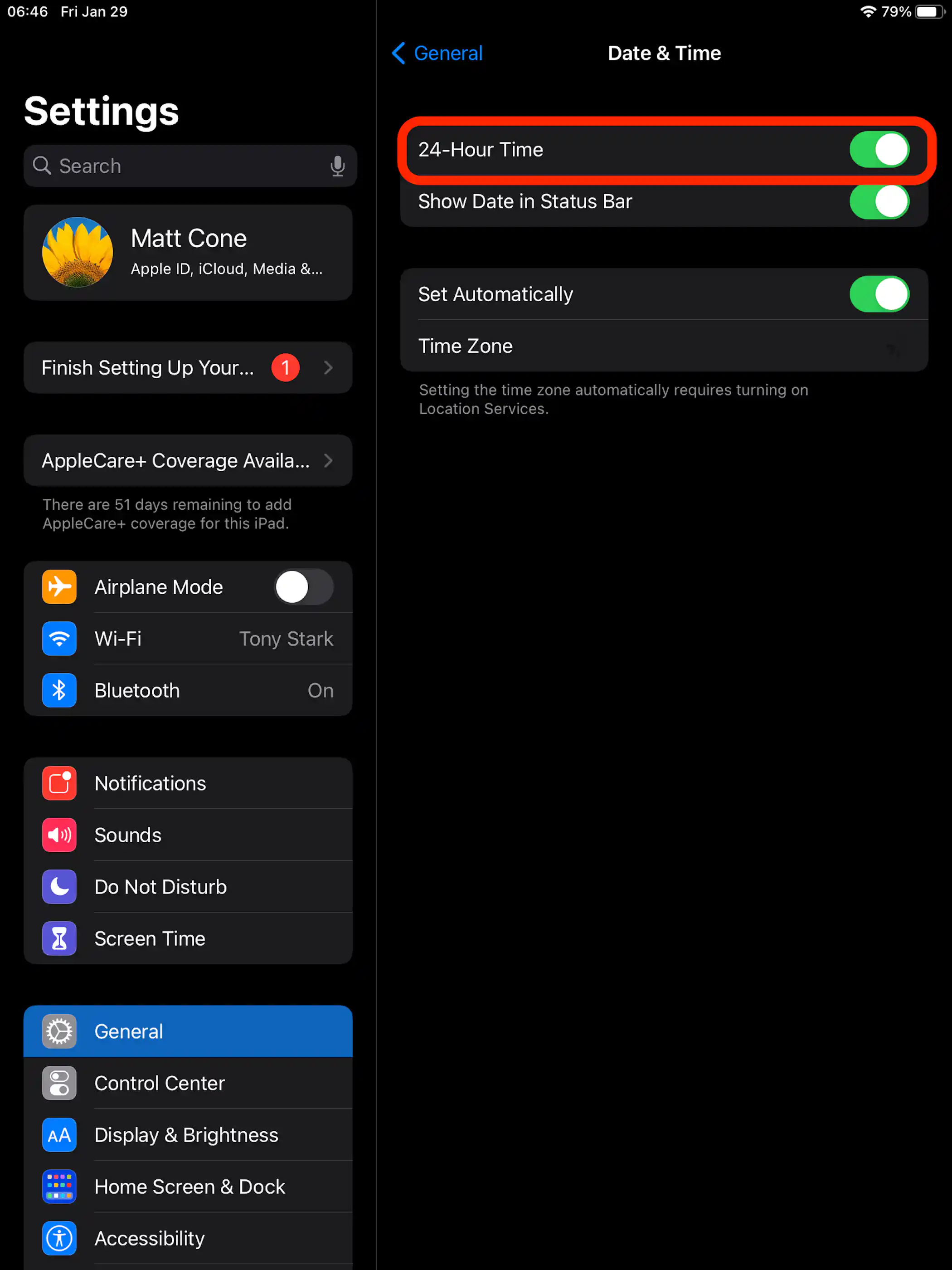Open Home Screen & Dock settings
The width and height of the screenshot is (952, 1270).
[x=188, y=1186]
